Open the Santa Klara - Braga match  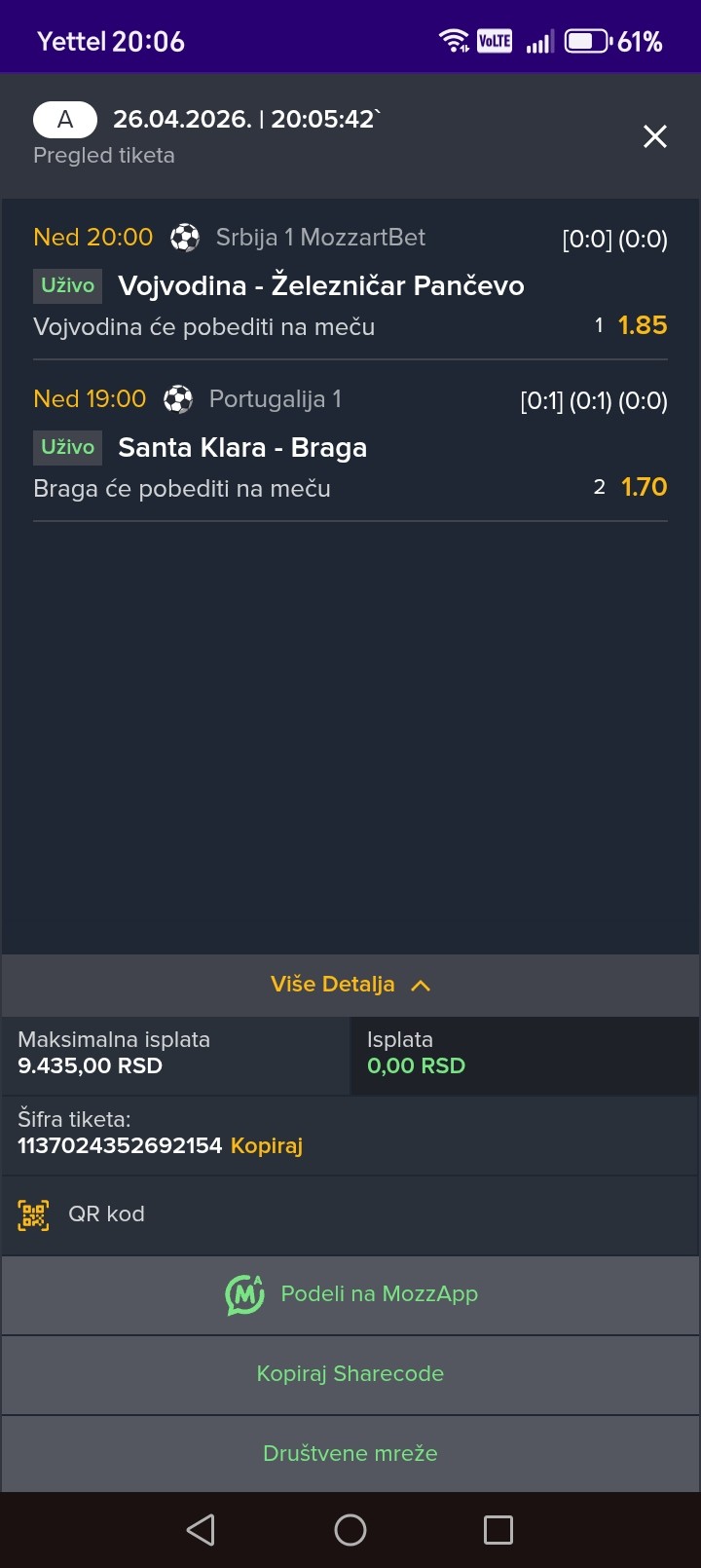(x=242, y=447)
